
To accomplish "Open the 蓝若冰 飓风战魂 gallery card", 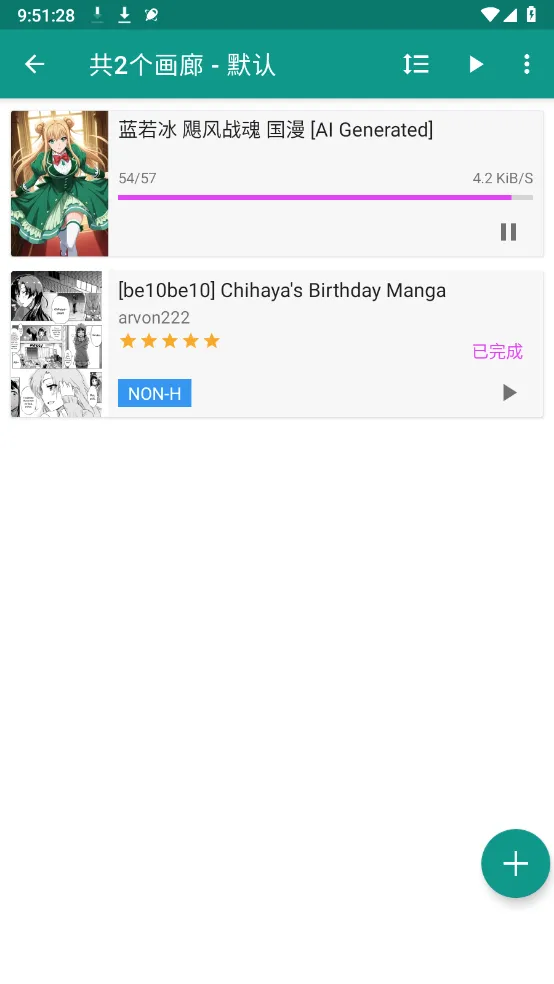I will click(277, 183).
